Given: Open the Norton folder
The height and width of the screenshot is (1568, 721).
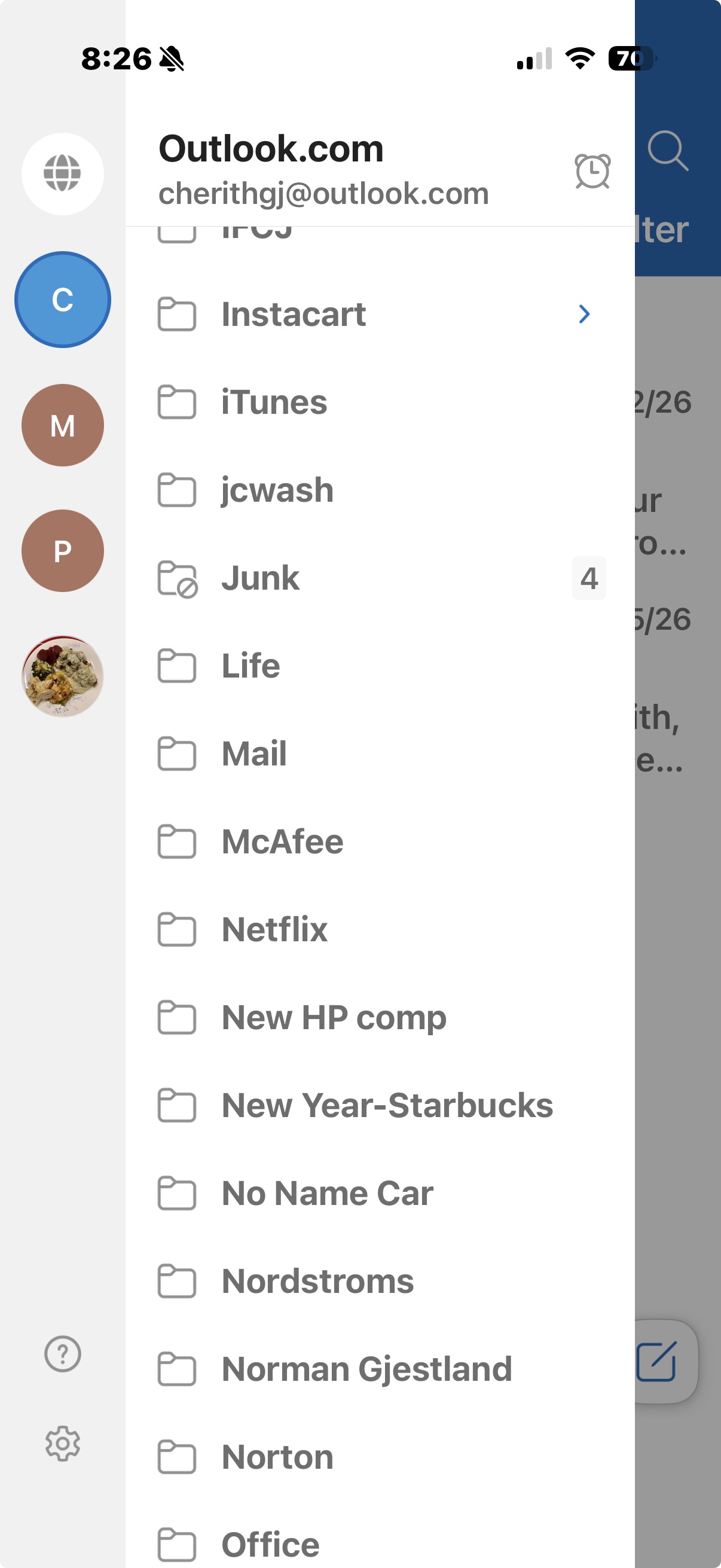Looking at the screenshot, I should [x=380, y=1457].
